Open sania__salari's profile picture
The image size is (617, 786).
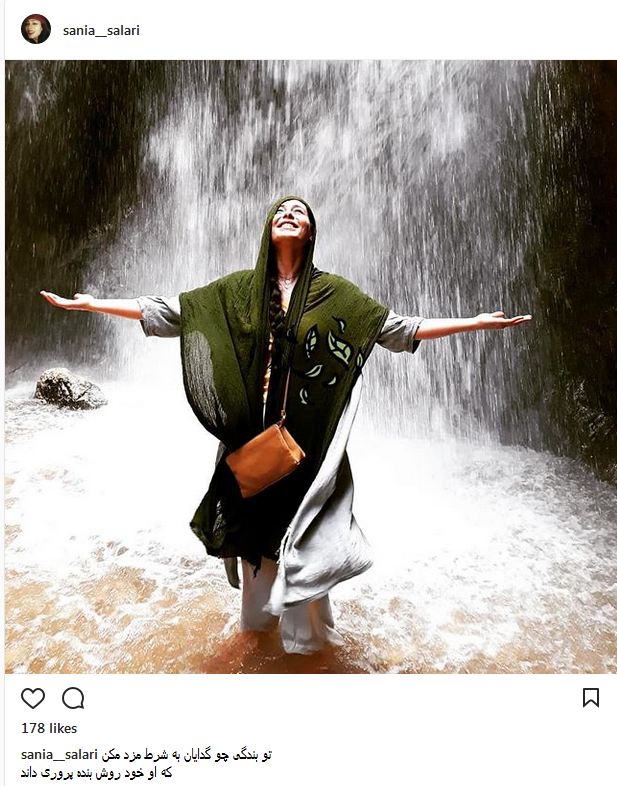(x=35, y=30)
